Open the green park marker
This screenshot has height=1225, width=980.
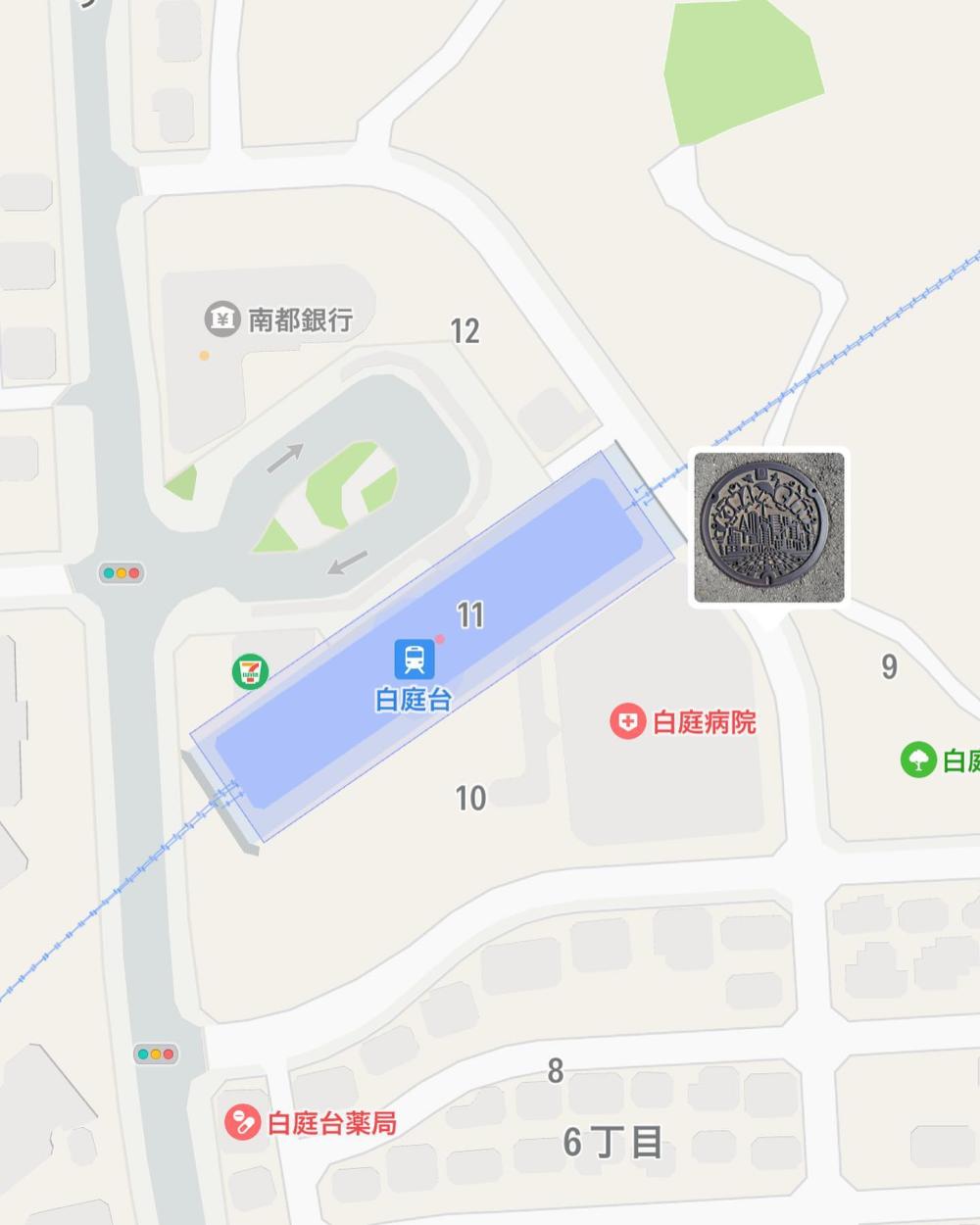pyautogui.click(x=918, y=759)
